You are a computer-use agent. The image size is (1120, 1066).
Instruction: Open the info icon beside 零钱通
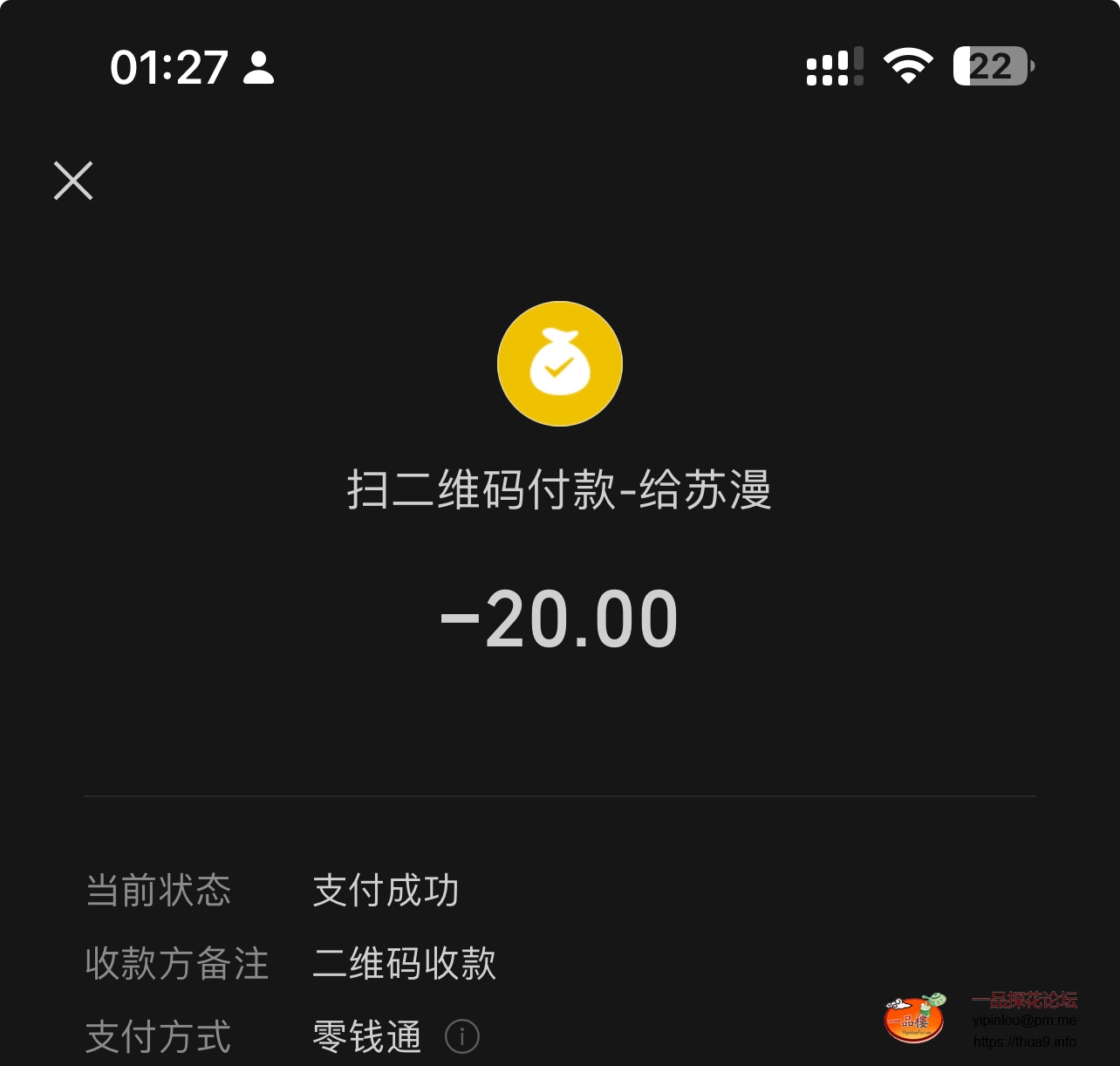click(462, 1036)
